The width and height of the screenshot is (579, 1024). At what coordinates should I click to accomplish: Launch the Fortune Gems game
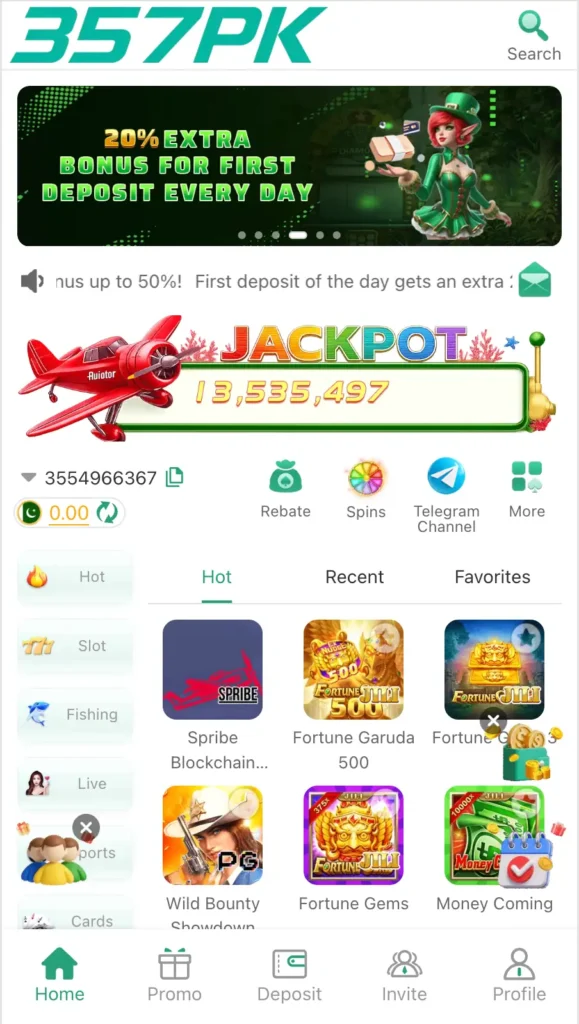click(353, 835)
